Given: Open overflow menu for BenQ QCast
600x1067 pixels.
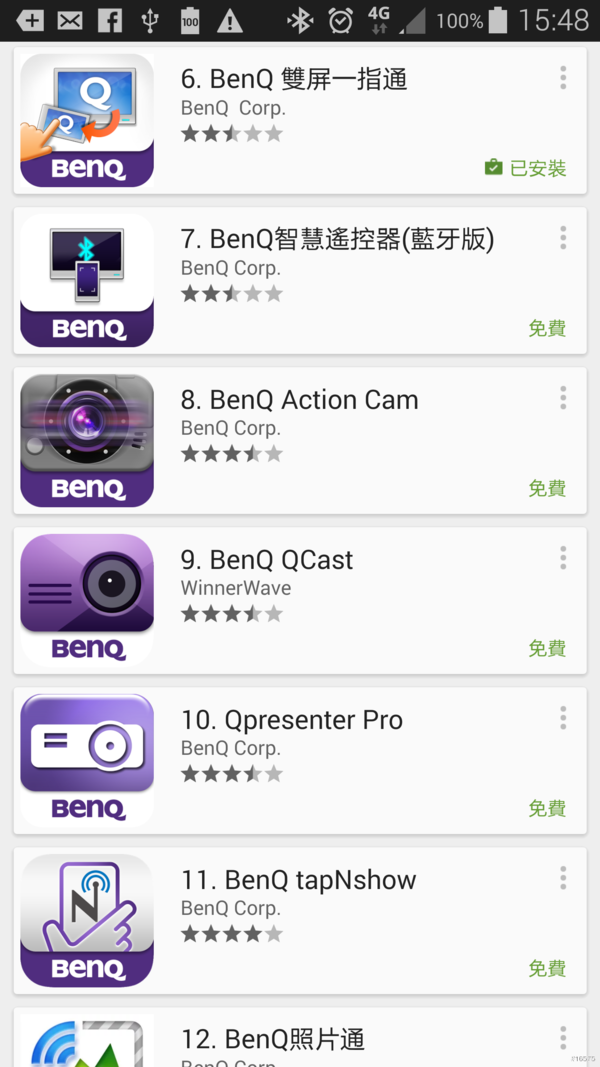Looking at the screenshot, I should (x=563, y=558).
